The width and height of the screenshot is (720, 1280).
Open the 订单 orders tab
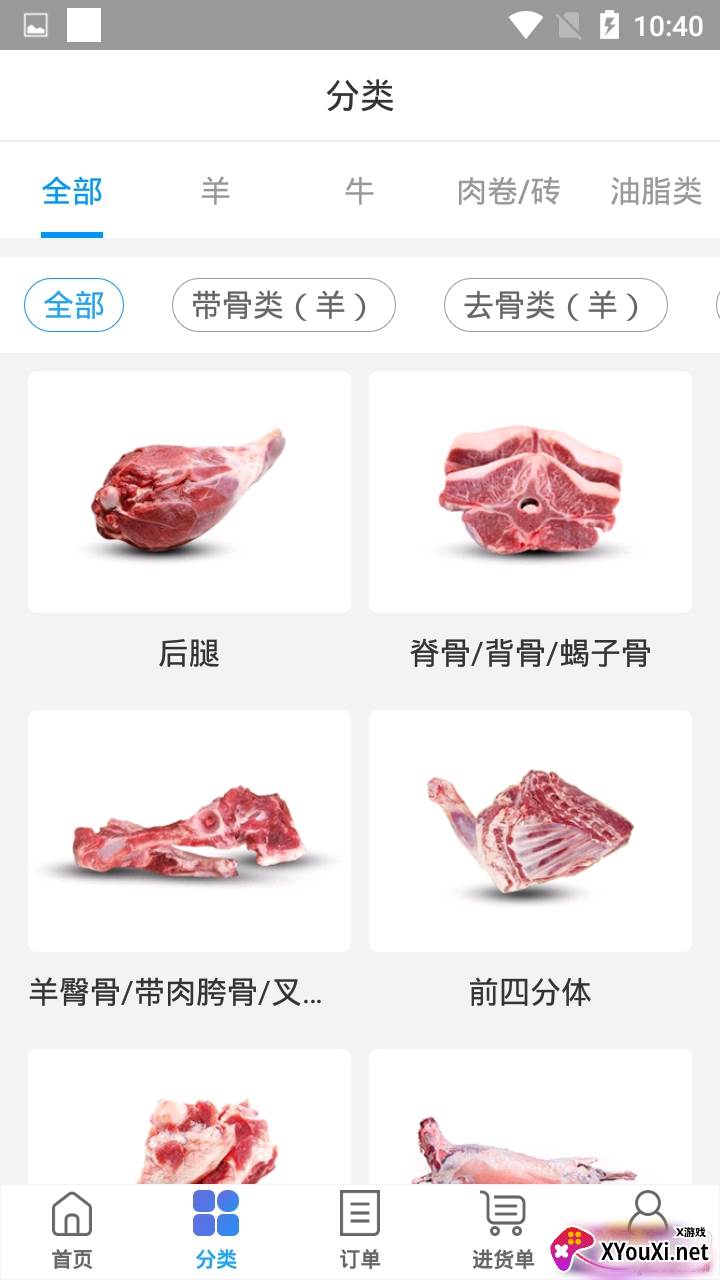click(x=360, y=1230)
